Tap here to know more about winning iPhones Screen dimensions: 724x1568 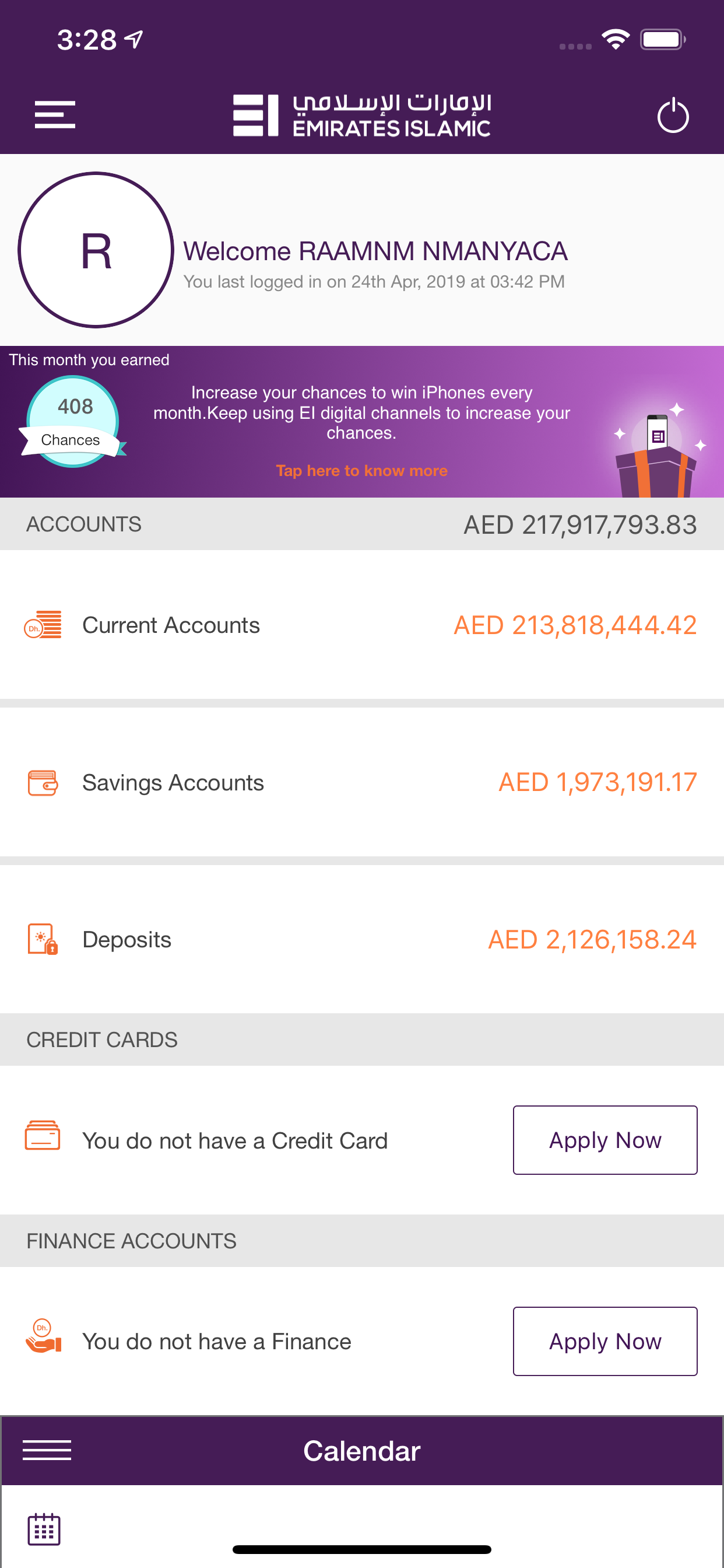361,470
